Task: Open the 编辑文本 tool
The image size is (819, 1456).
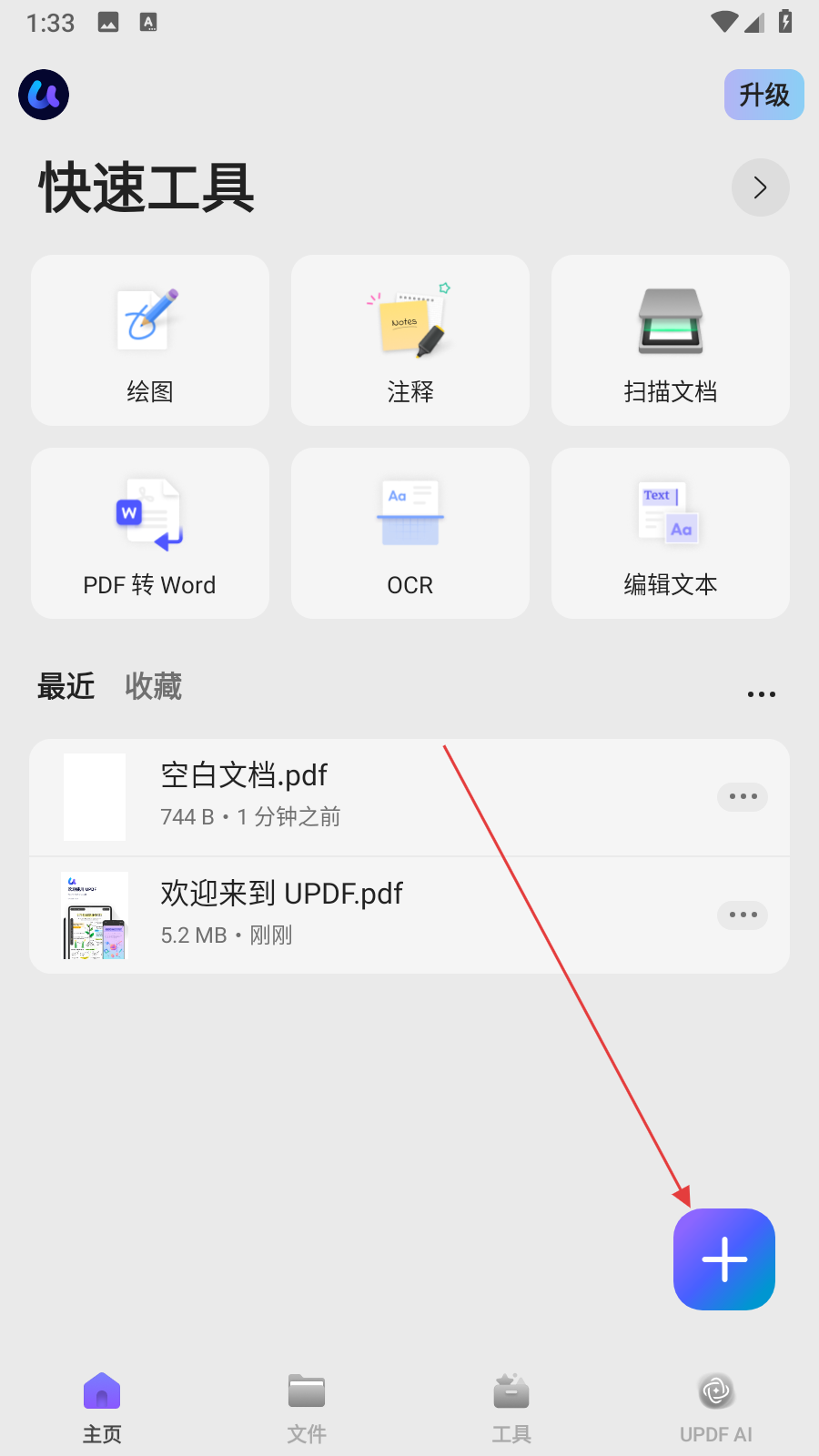Action: pos(671,533)
